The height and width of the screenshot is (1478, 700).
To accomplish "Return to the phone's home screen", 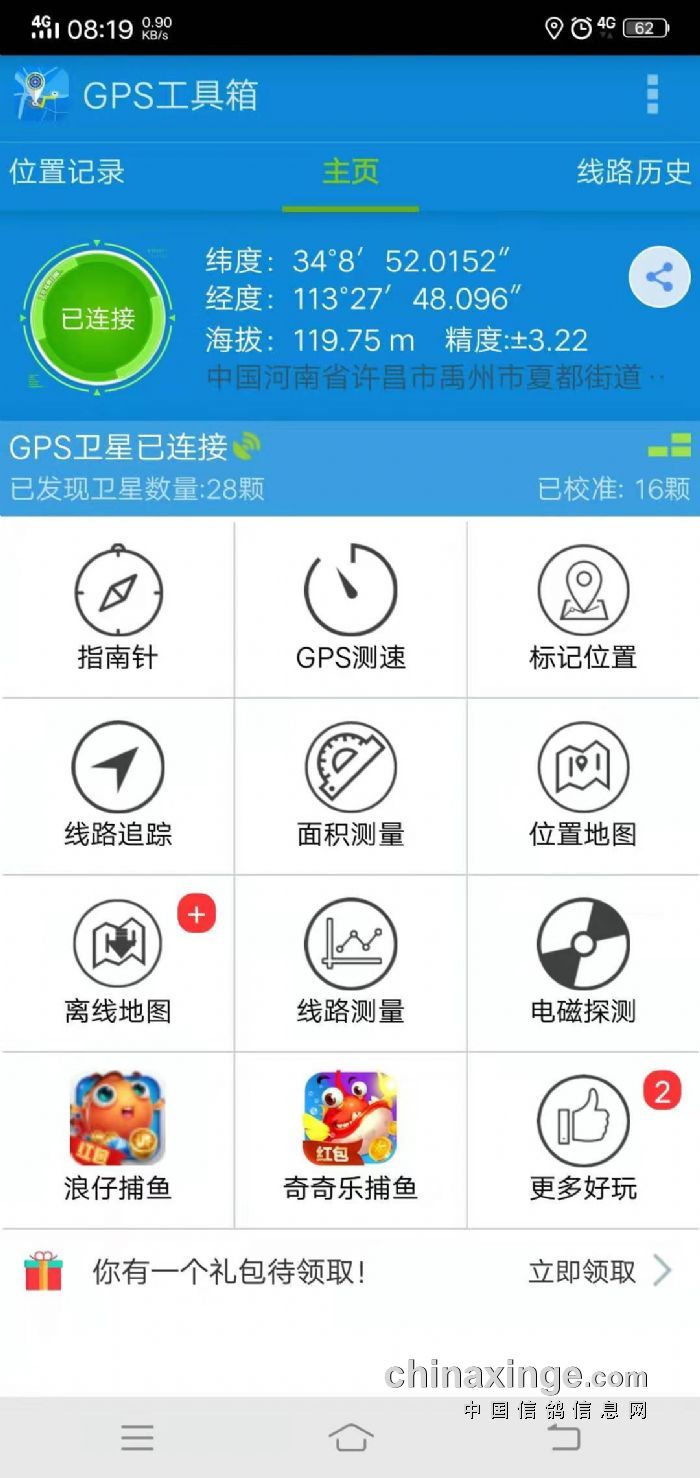I will 351,1438.
